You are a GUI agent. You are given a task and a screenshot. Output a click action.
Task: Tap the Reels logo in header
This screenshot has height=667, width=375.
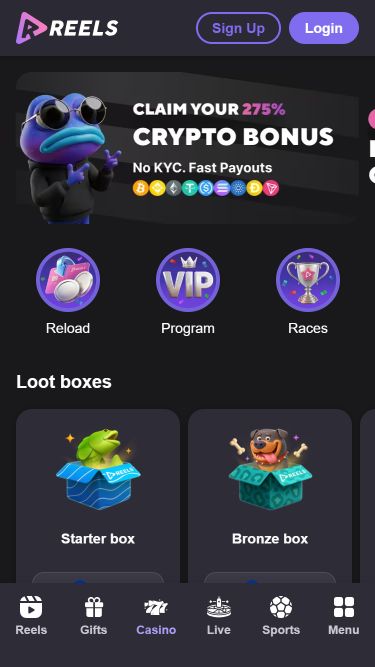click(67, 28)
